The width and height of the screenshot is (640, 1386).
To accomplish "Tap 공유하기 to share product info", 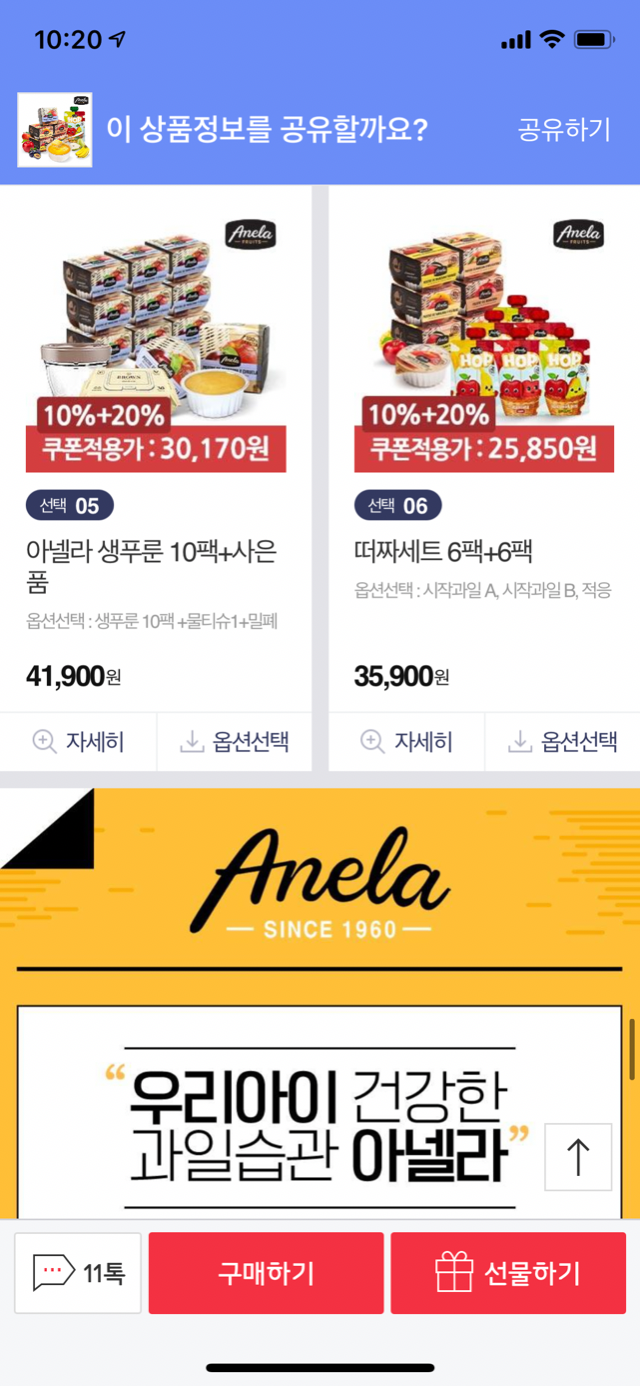I will pyautogui.click(x=563, y=130).
